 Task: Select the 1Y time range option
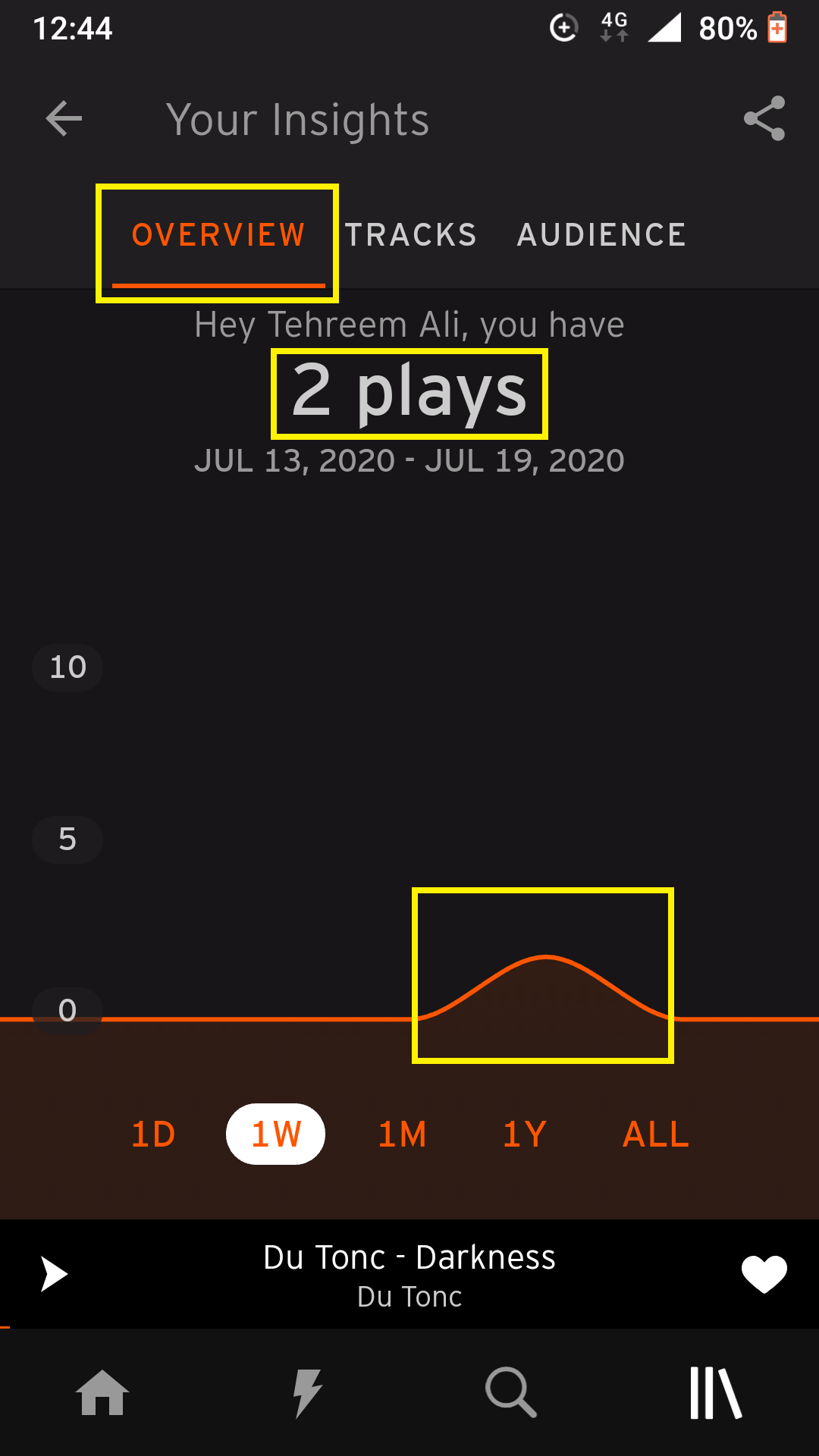coord(523,1134)
